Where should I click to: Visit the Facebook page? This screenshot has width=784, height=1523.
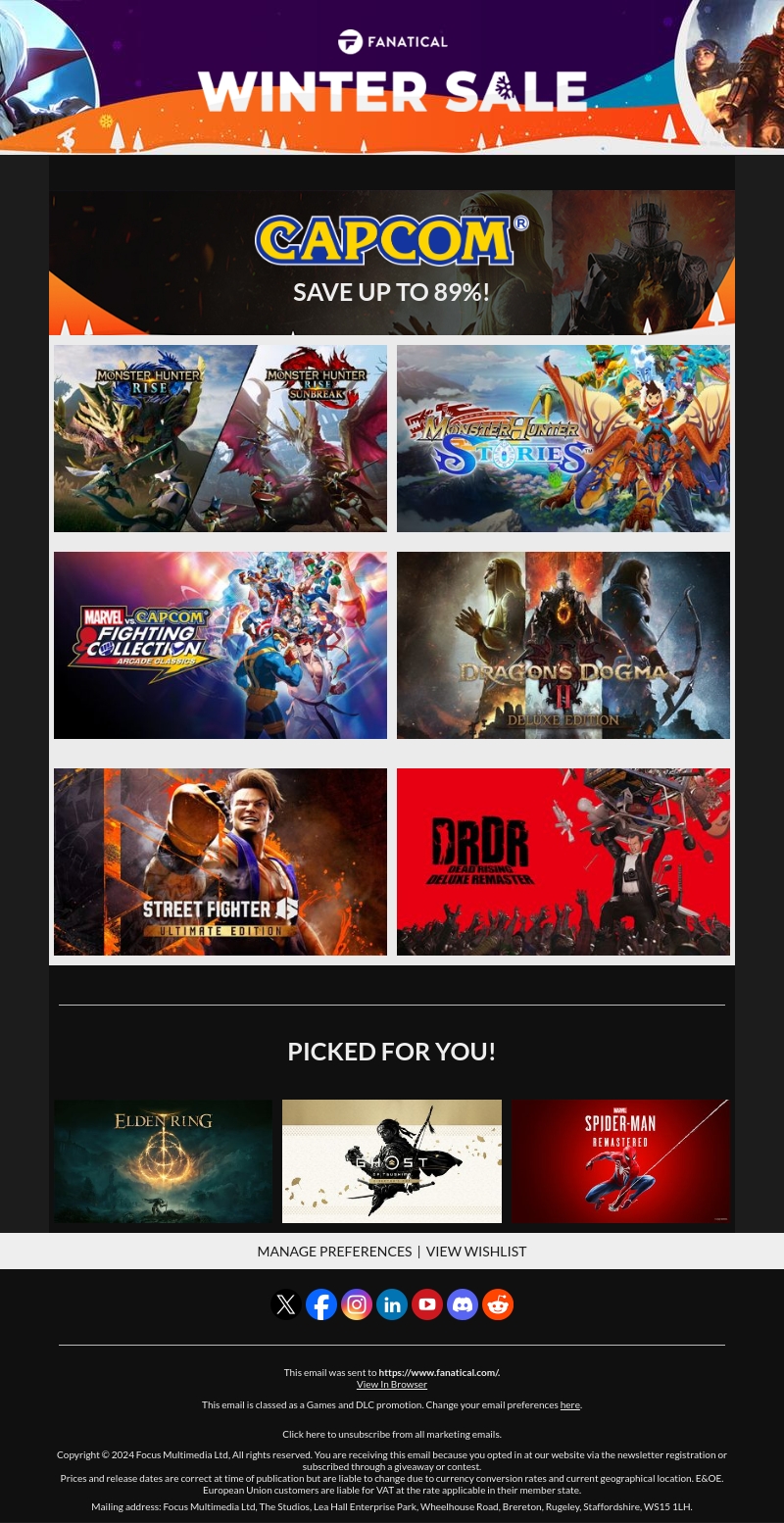click(x=321, y=1304)
